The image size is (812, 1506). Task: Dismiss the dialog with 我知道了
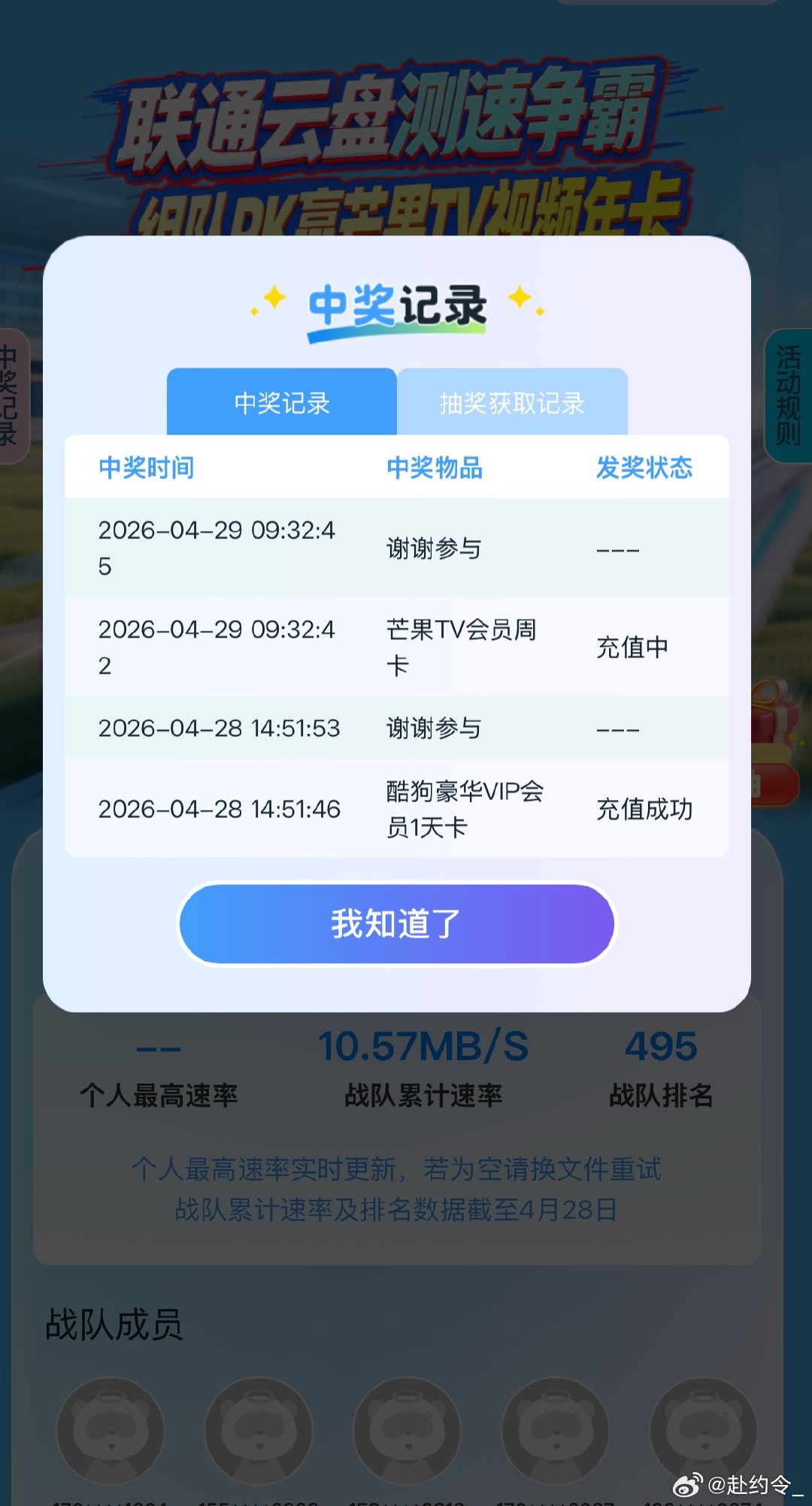coord(397,923)
